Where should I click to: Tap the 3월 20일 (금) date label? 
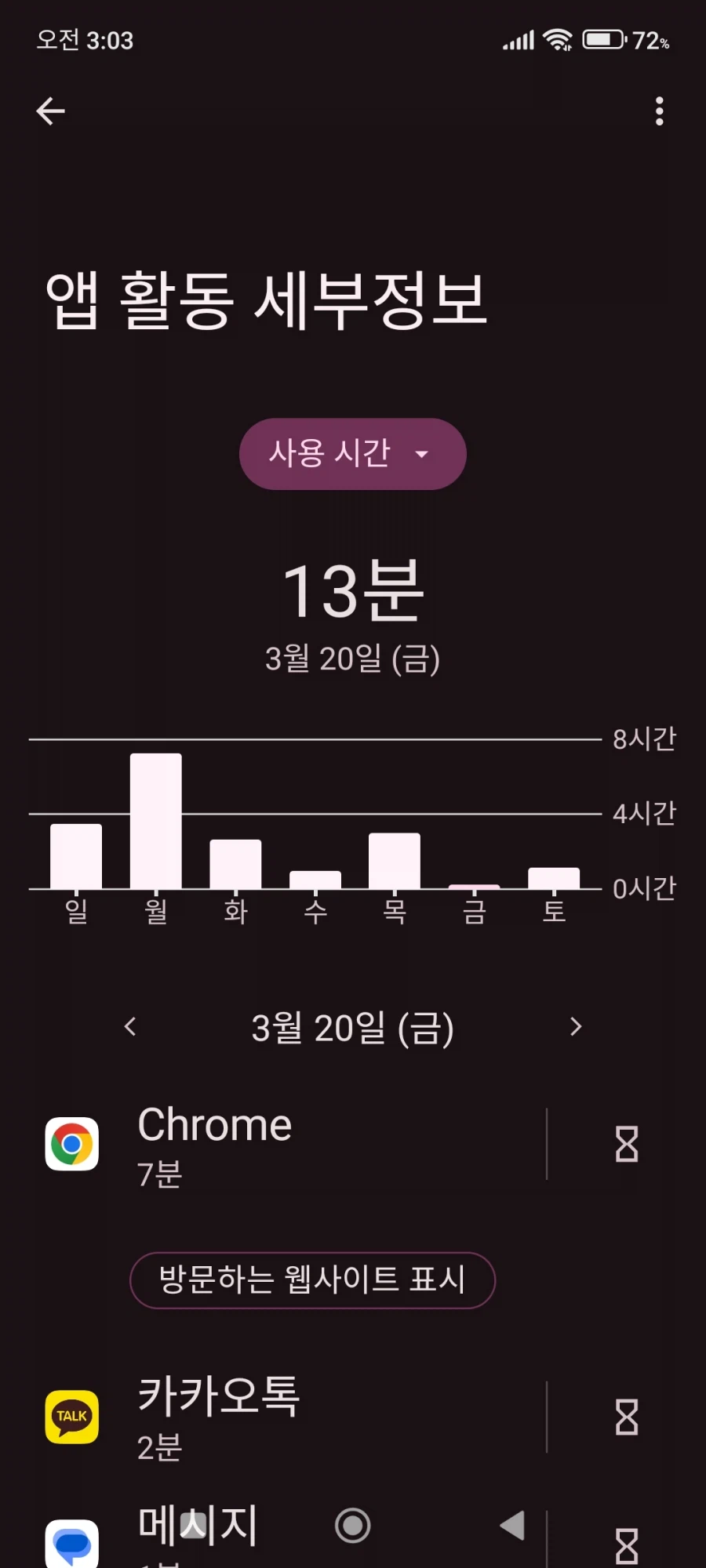[353, 1027]
